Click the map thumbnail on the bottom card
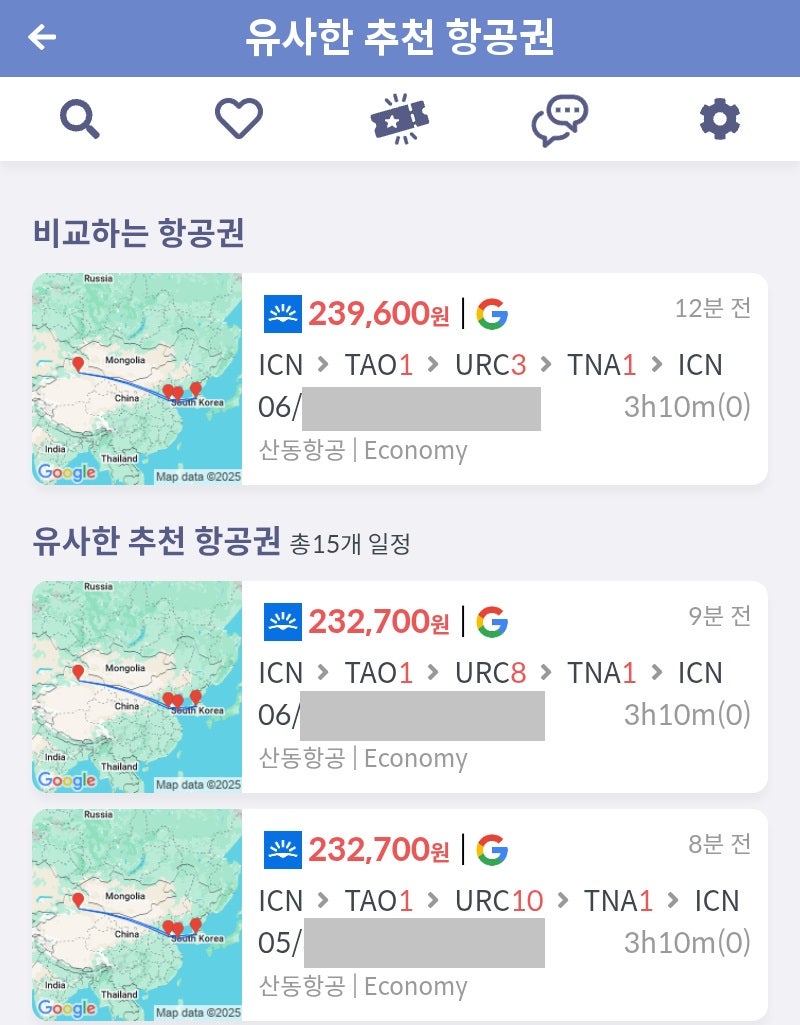The width and height of the screenshot is (800, 1025). point(137,915)
